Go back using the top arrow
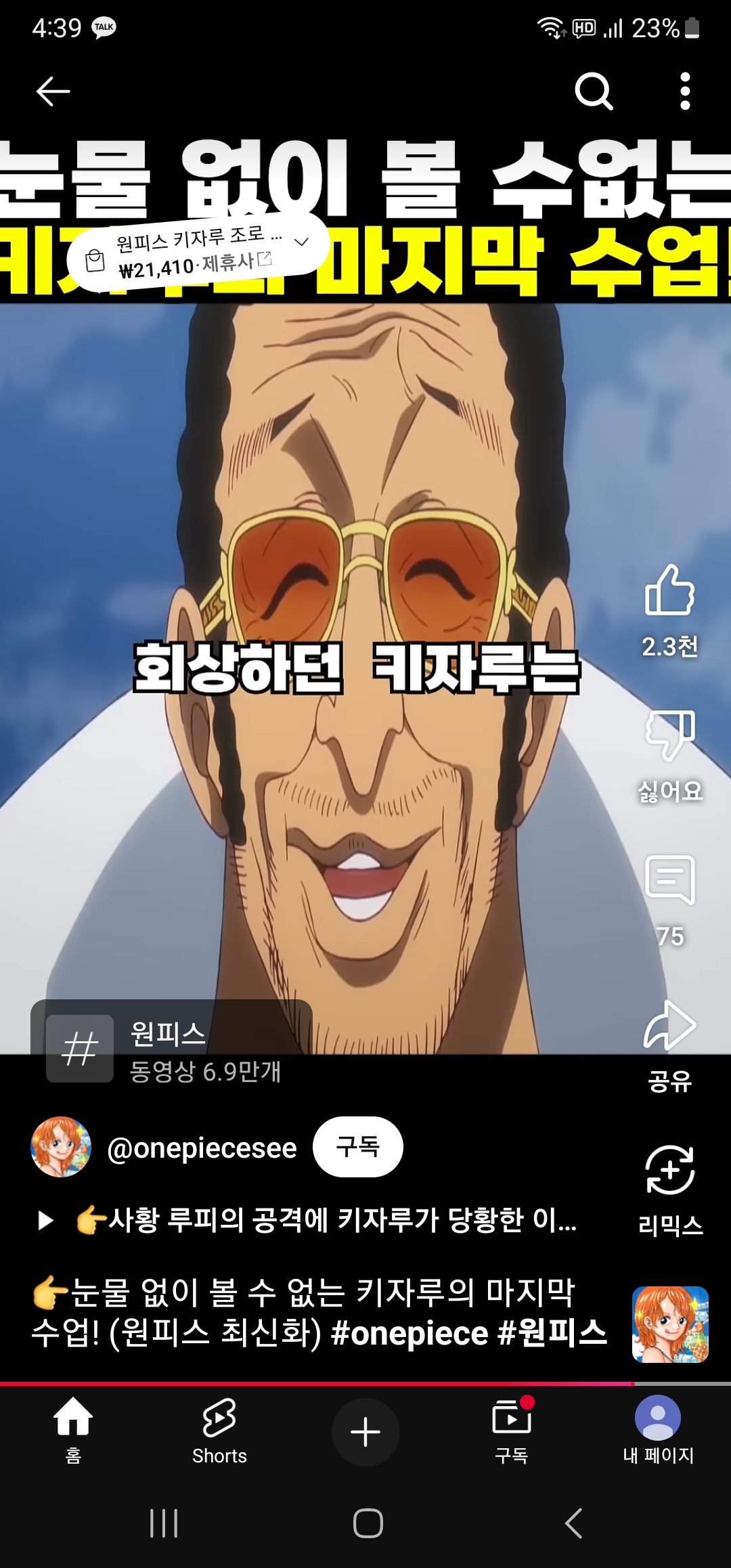731x1568 pixels. point(53,91)
